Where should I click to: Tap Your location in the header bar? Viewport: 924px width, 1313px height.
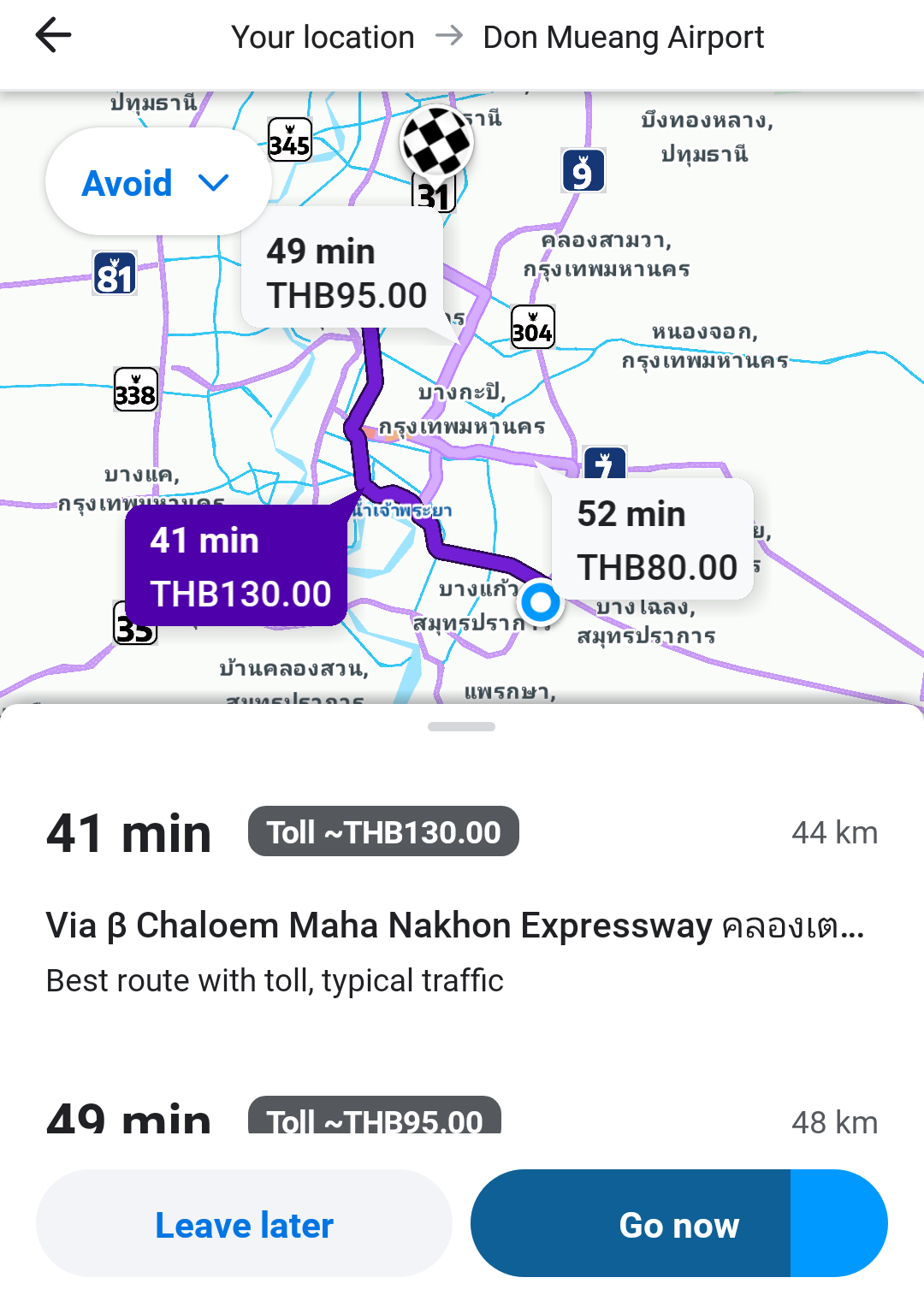pos(323,37)
